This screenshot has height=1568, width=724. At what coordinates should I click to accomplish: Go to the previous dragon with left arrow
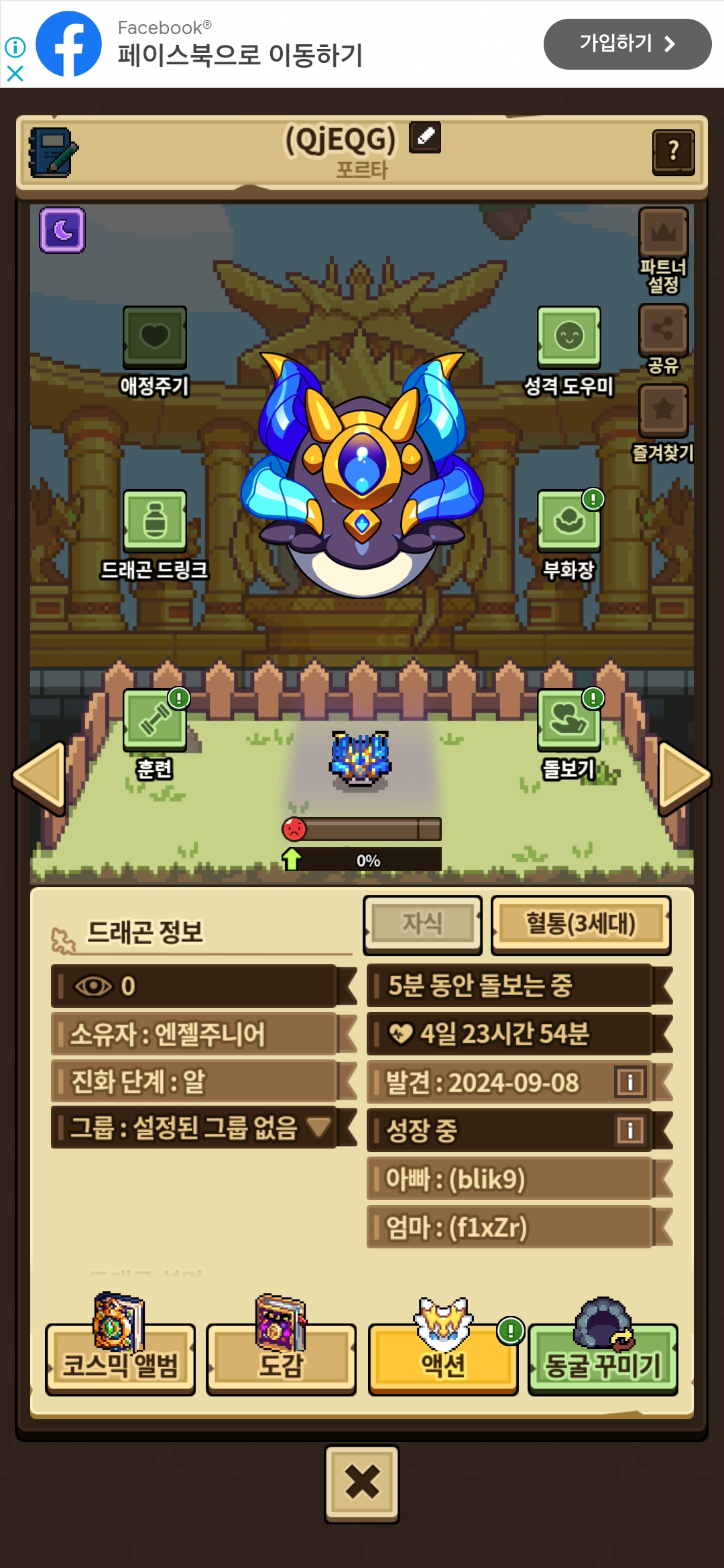pyautogui.click(x=39, y=777)
